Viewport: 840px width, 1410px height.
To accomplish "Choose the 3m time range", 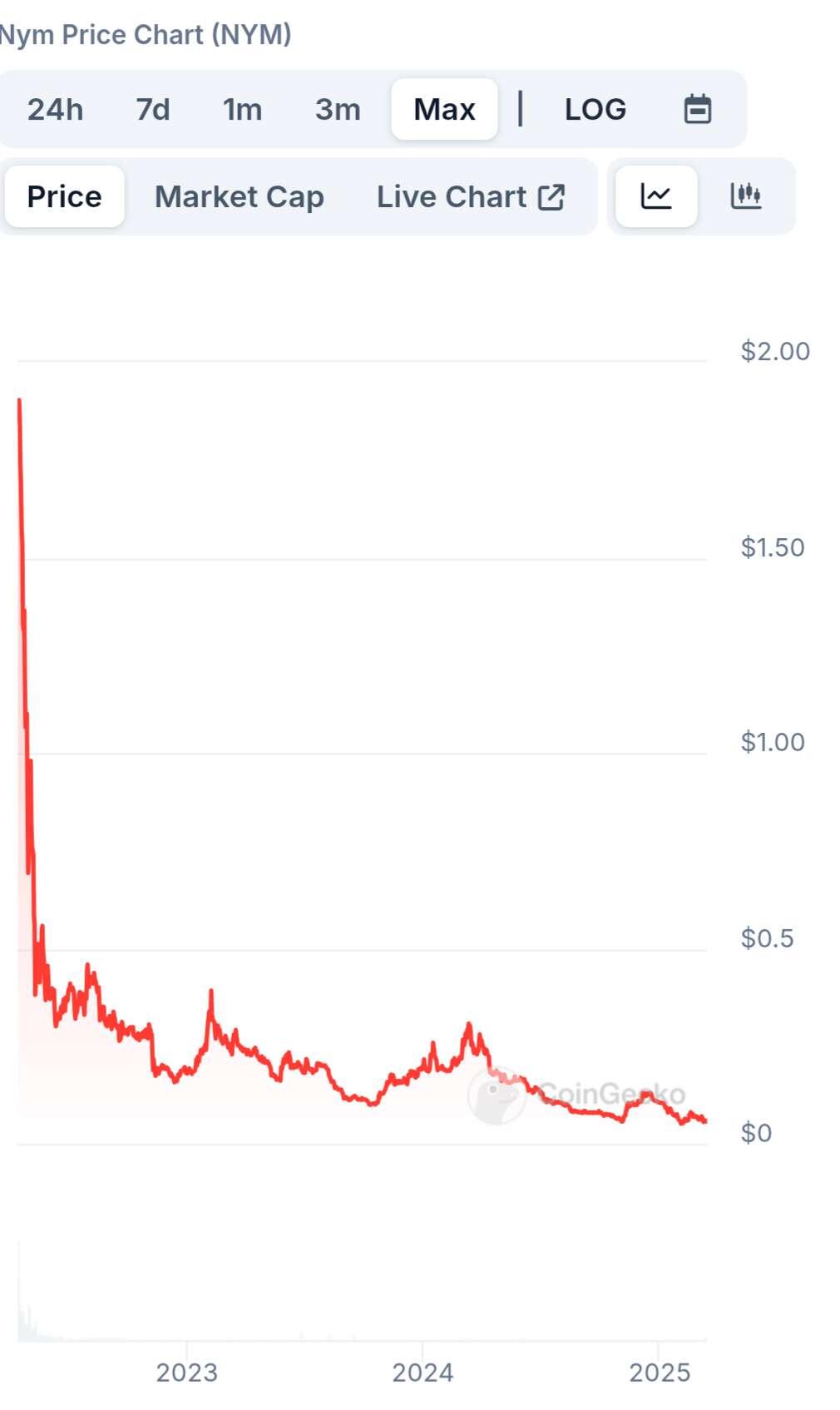I will click(338, 109).
